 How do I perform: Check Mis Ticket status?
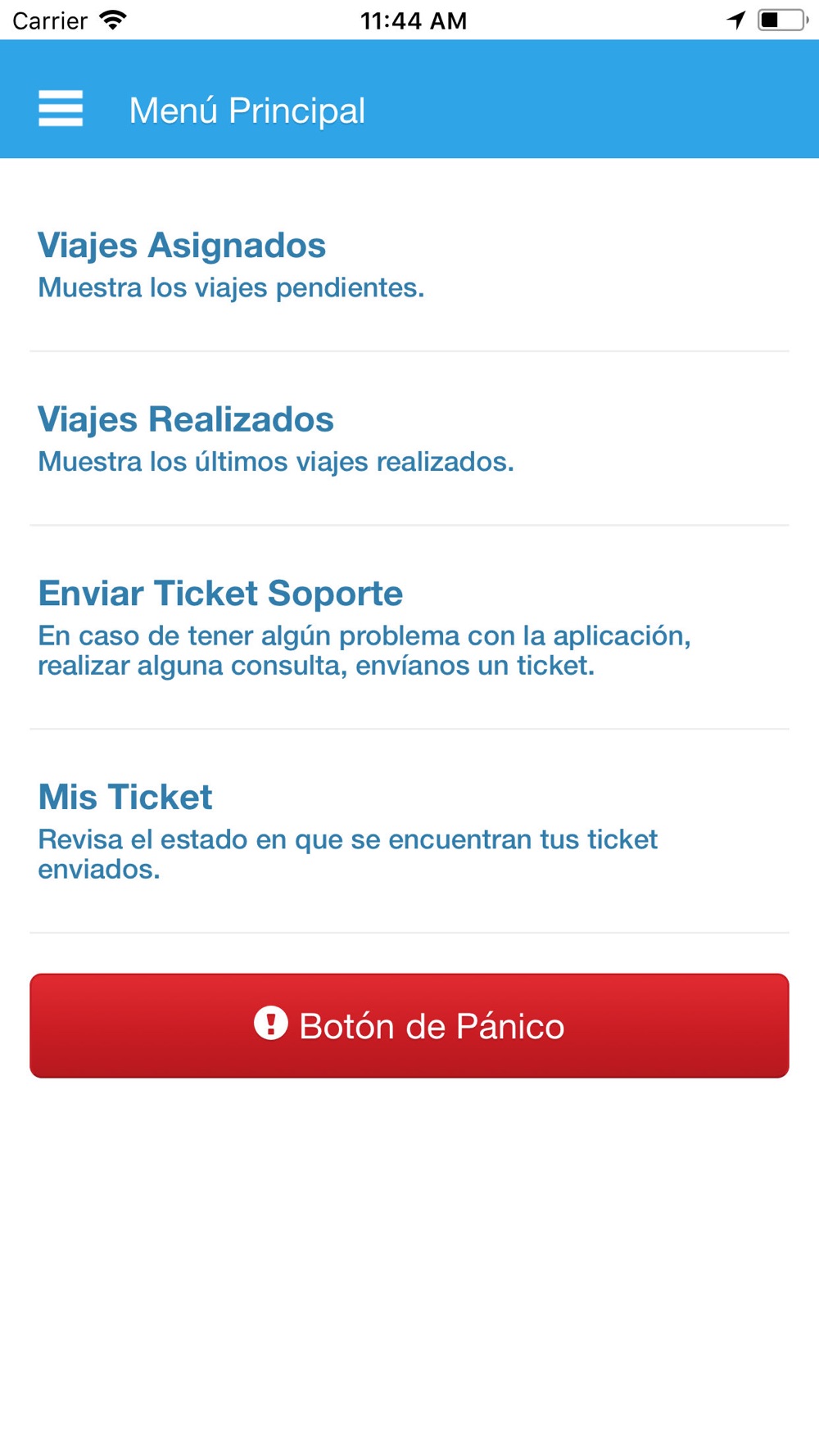[409, 831]
